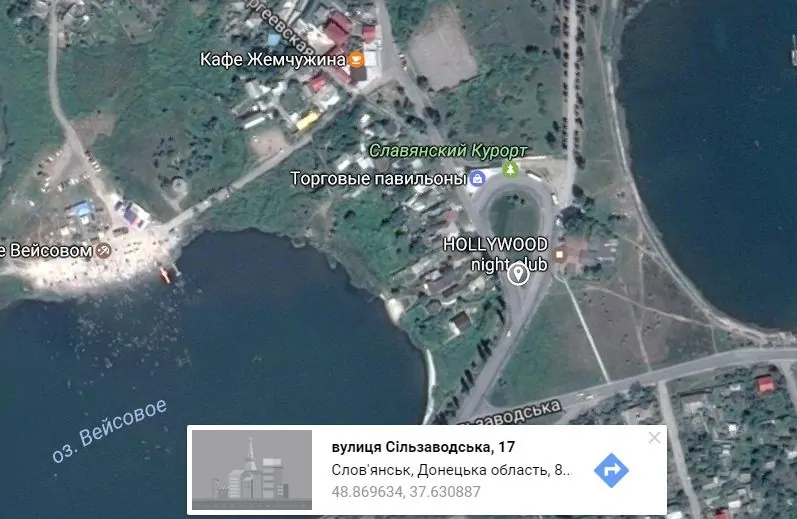
Task: Select the Славянский Курорт park marker
Action: tap(510, 170)
